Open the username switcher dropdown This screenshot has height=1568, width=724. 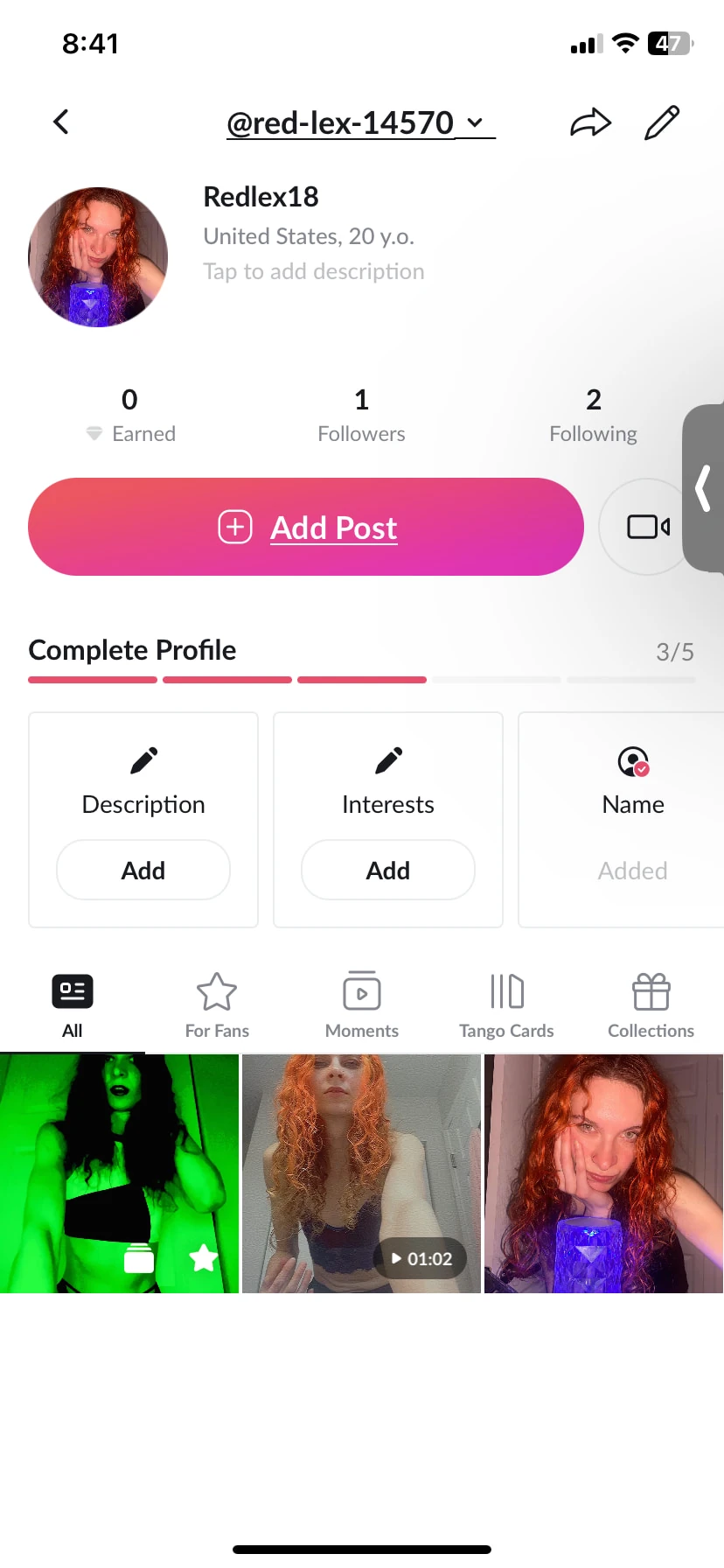point(475,123)
